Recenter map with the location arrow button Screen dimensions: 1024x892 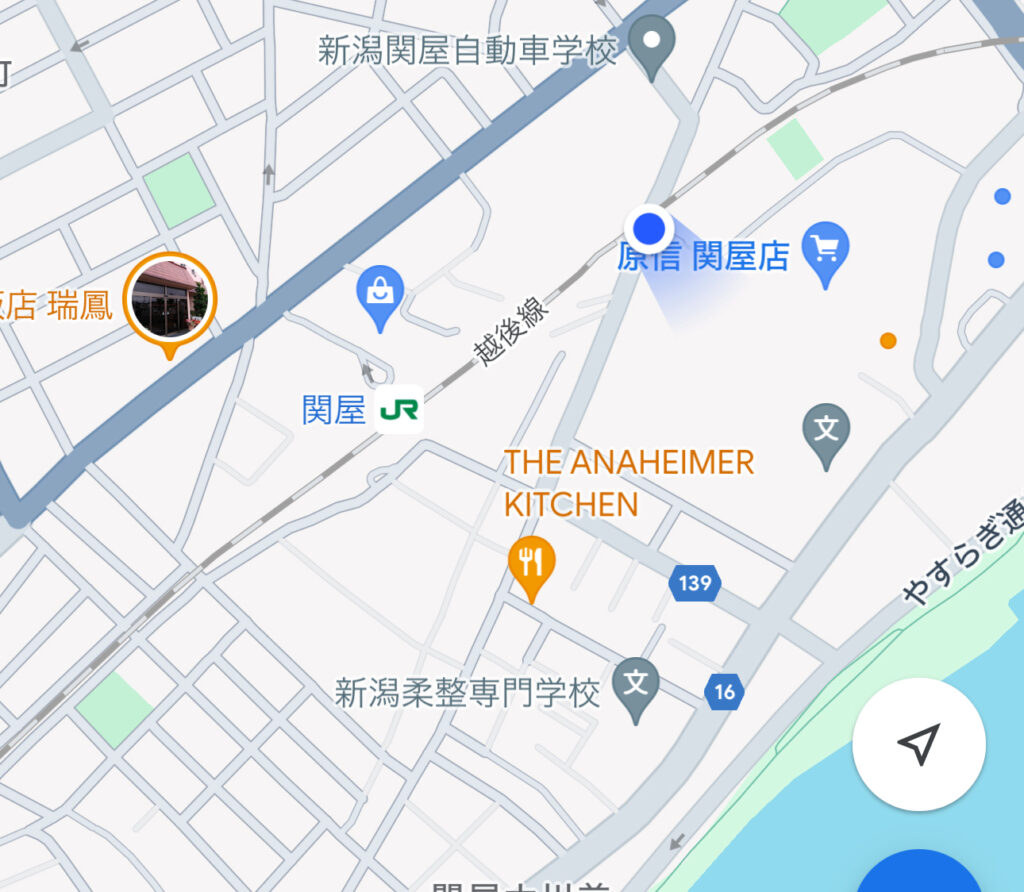point(918,744)
